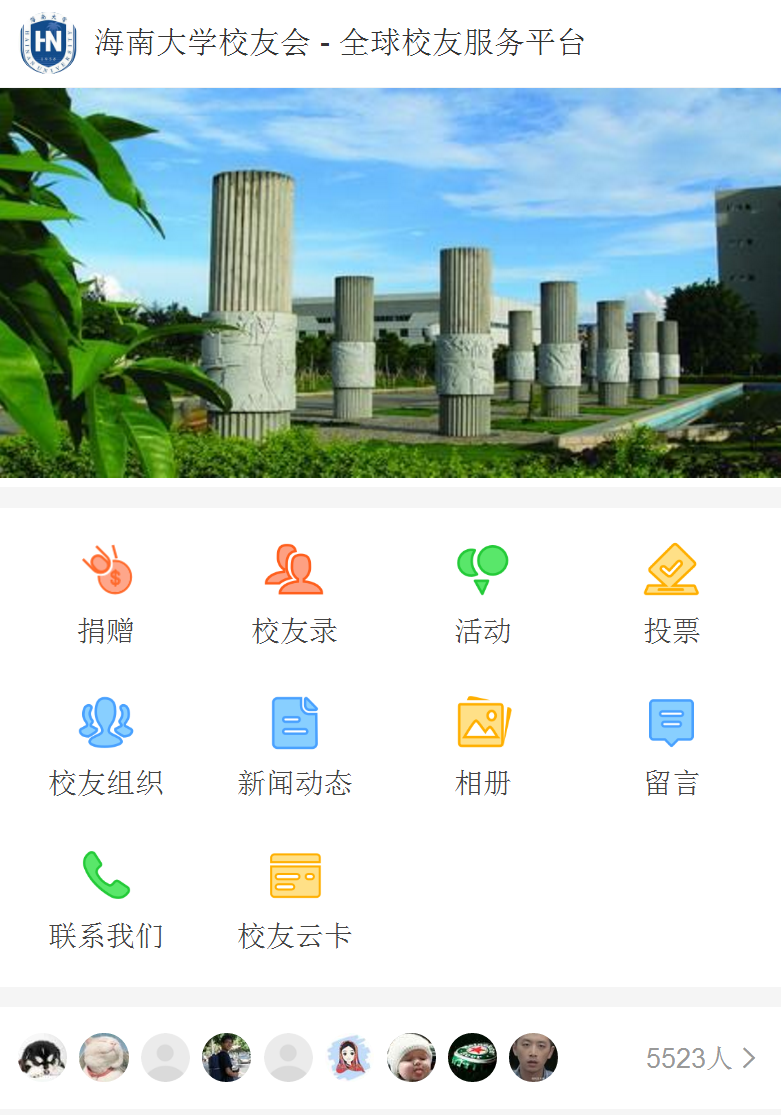
Task: Tap the campus columns banner image
Action: point(390,283)
